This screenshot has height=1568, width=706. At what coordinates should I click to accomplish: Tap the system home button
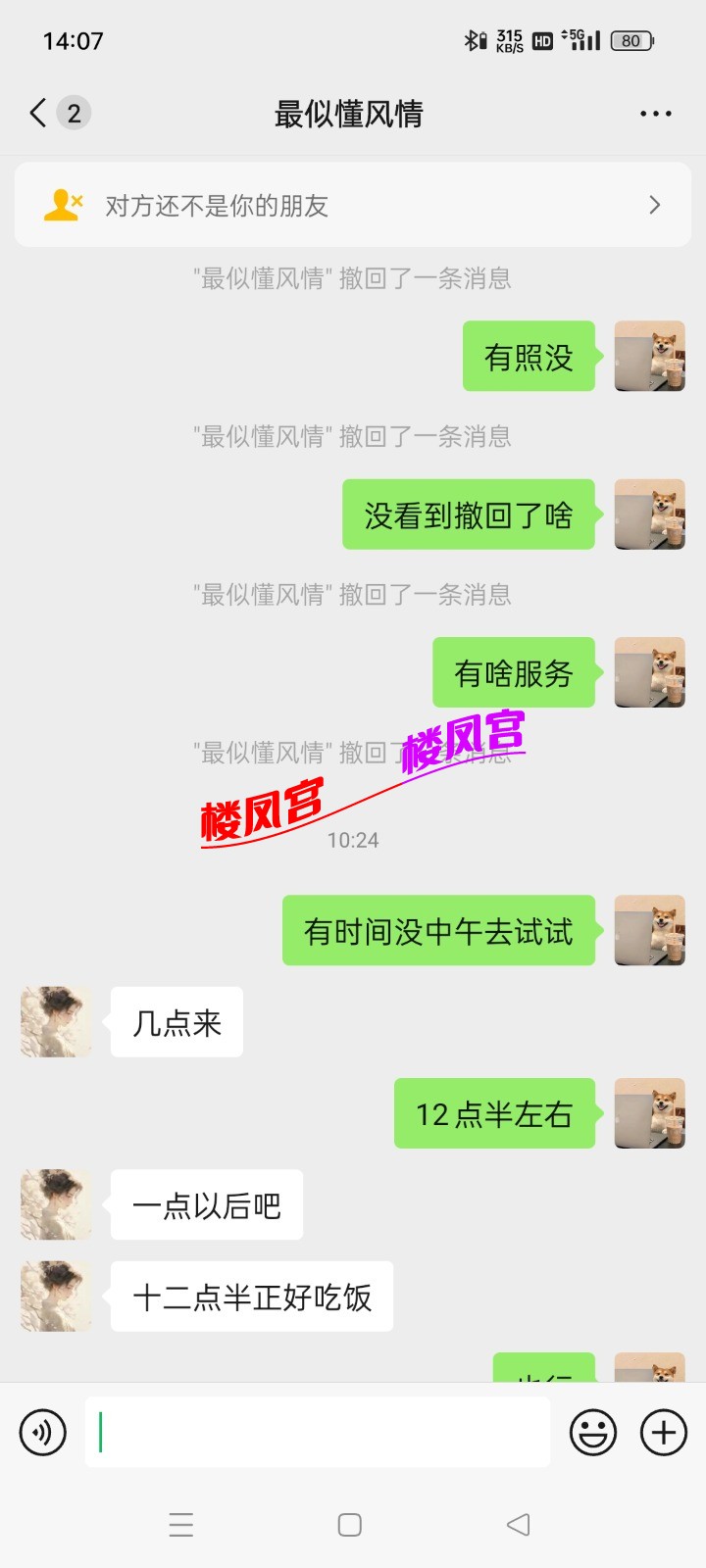coord(350,1525)
